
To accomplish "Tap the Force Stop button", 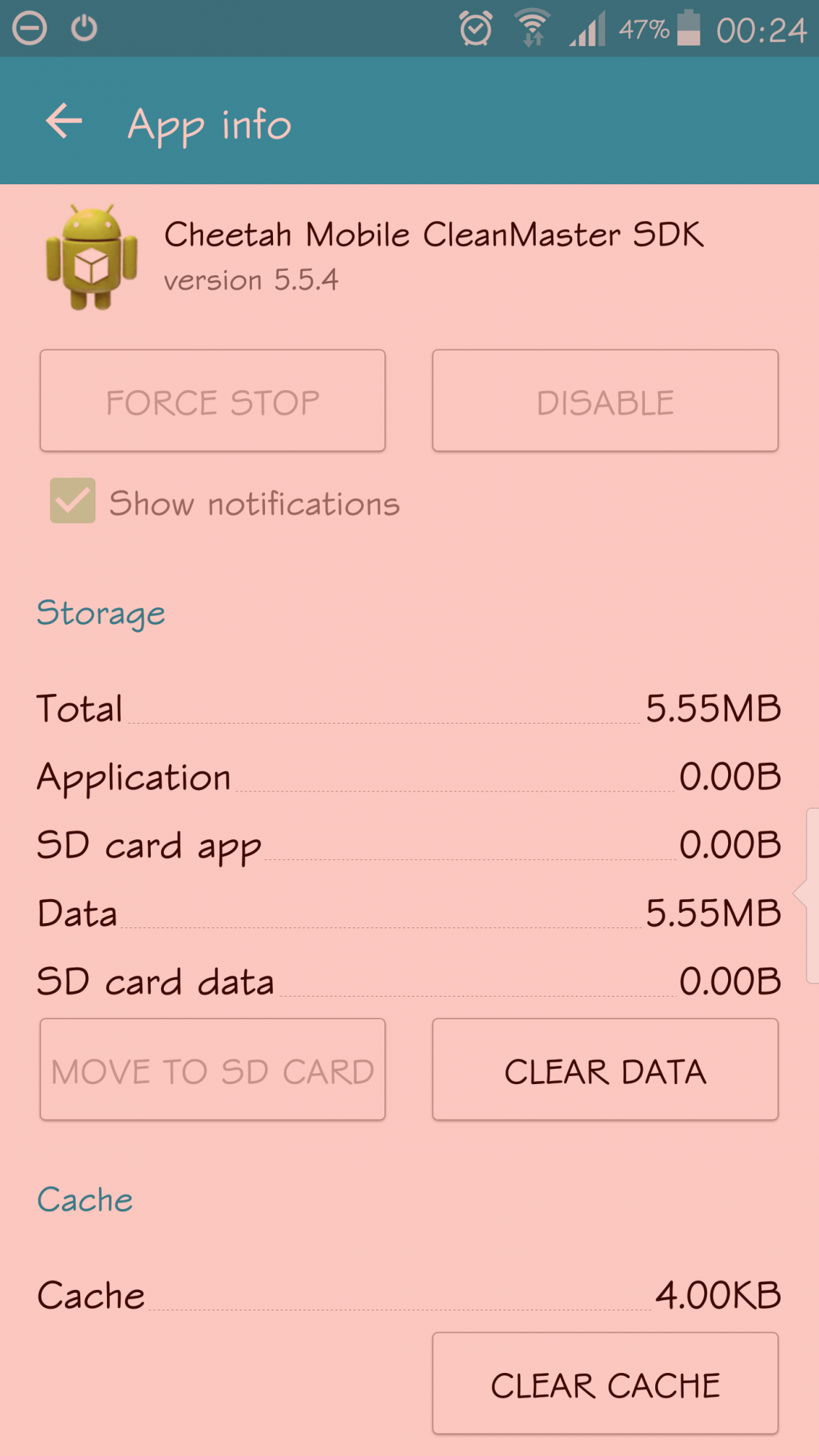I will point(213,401).
